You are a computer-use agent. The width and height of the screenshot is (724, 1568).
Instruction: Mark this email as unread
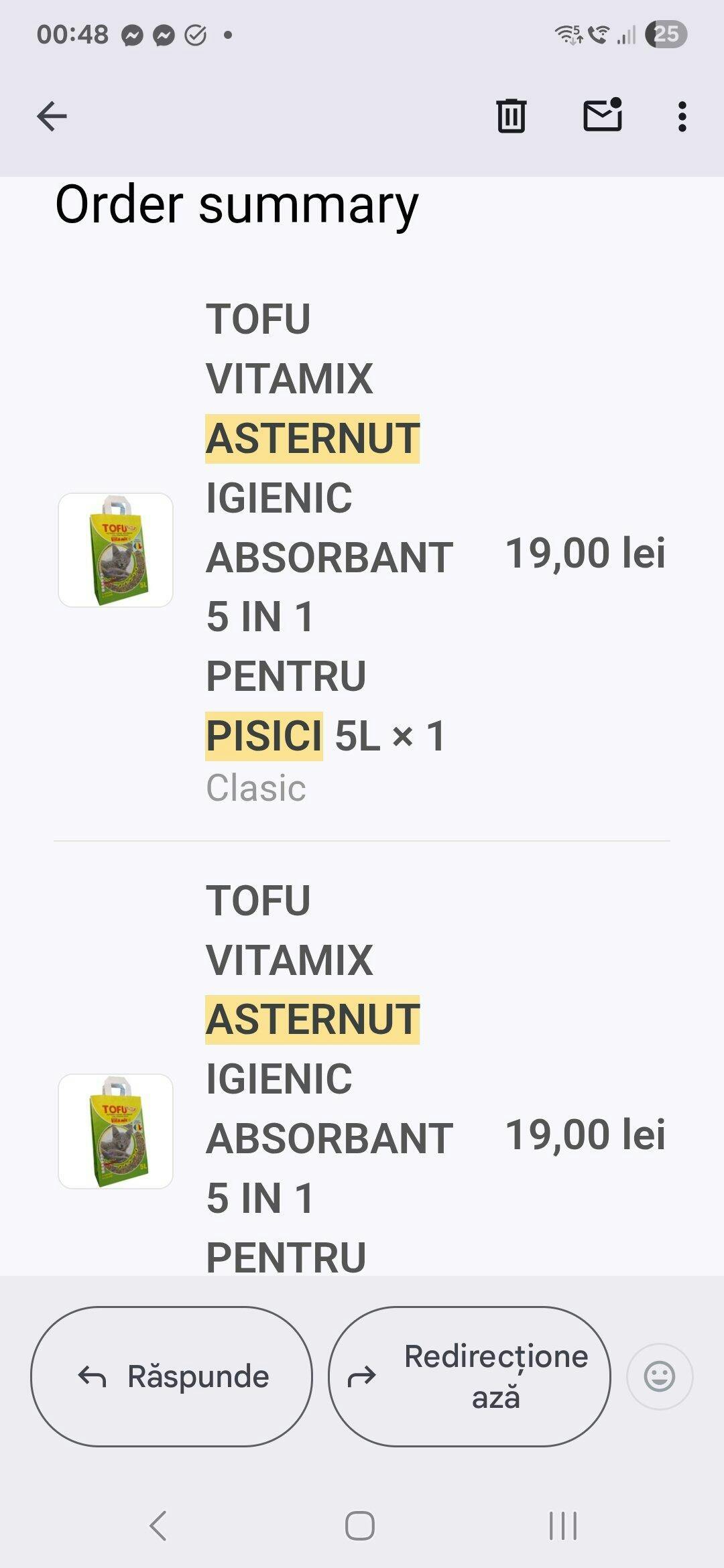602,115
